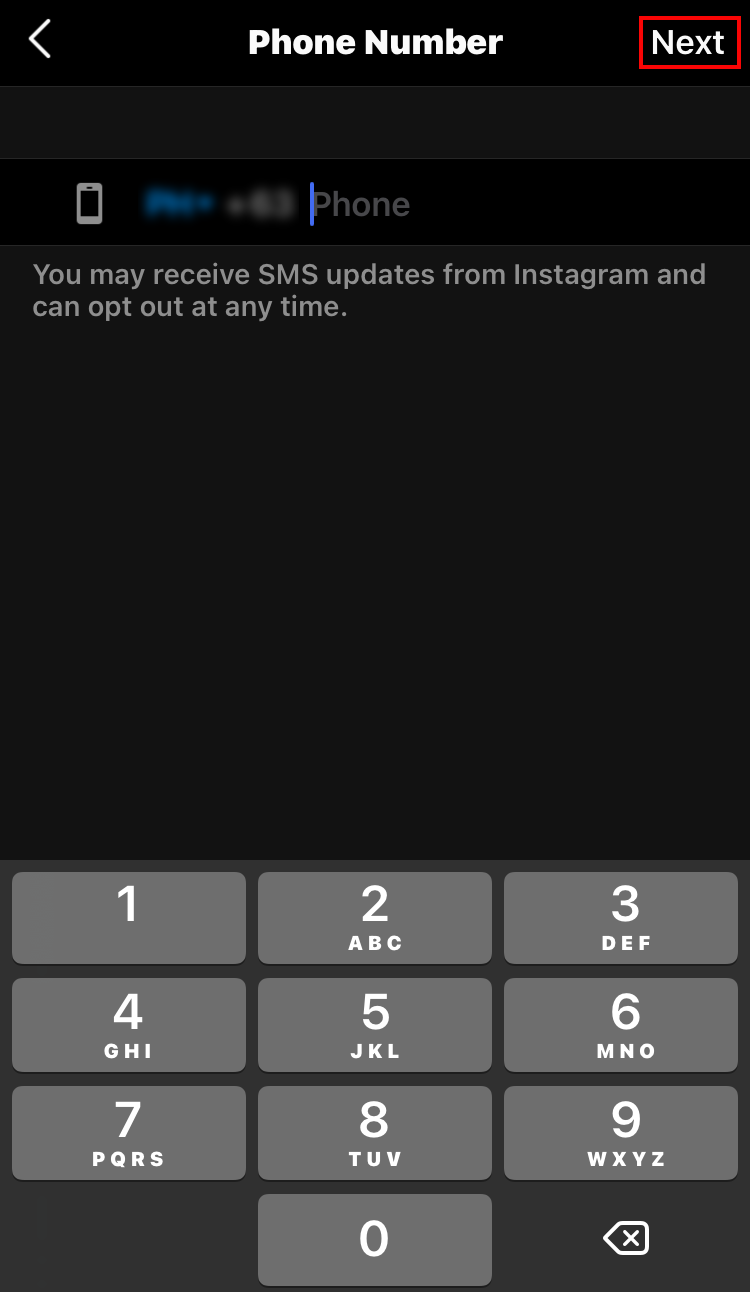
Task: Select the 0 key
Action: [x=375, y=1239]
